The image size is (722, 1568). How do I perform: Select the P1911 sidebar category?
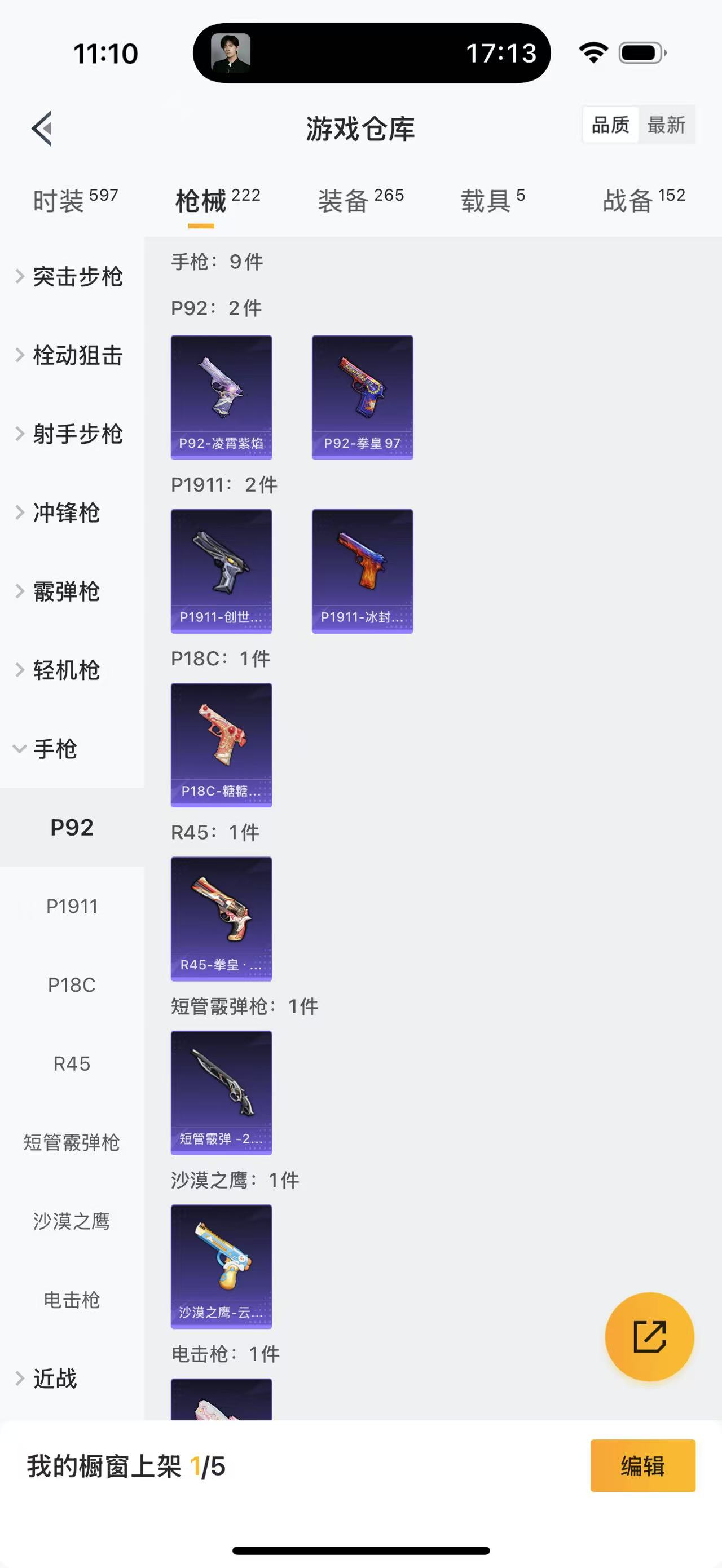click(72, 906)
